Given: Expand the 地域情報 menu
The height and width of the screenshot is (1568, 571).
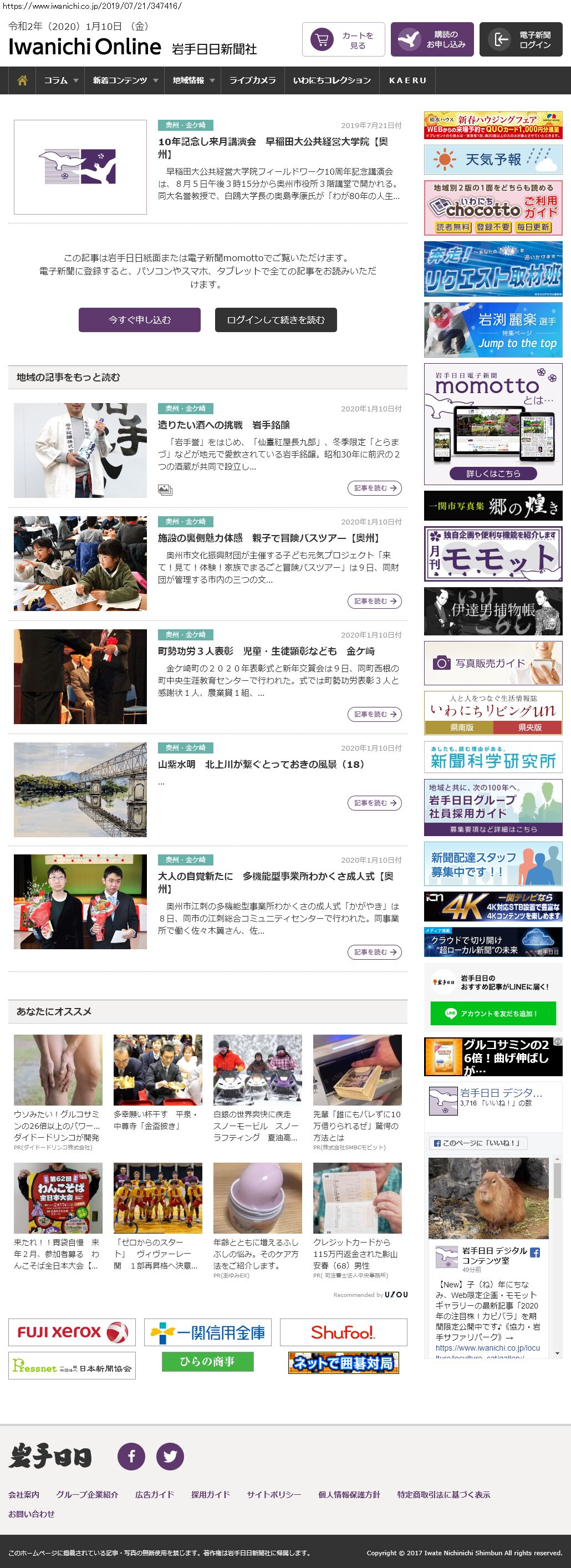Looking at the screenshot, I should (x=193, y=80).
